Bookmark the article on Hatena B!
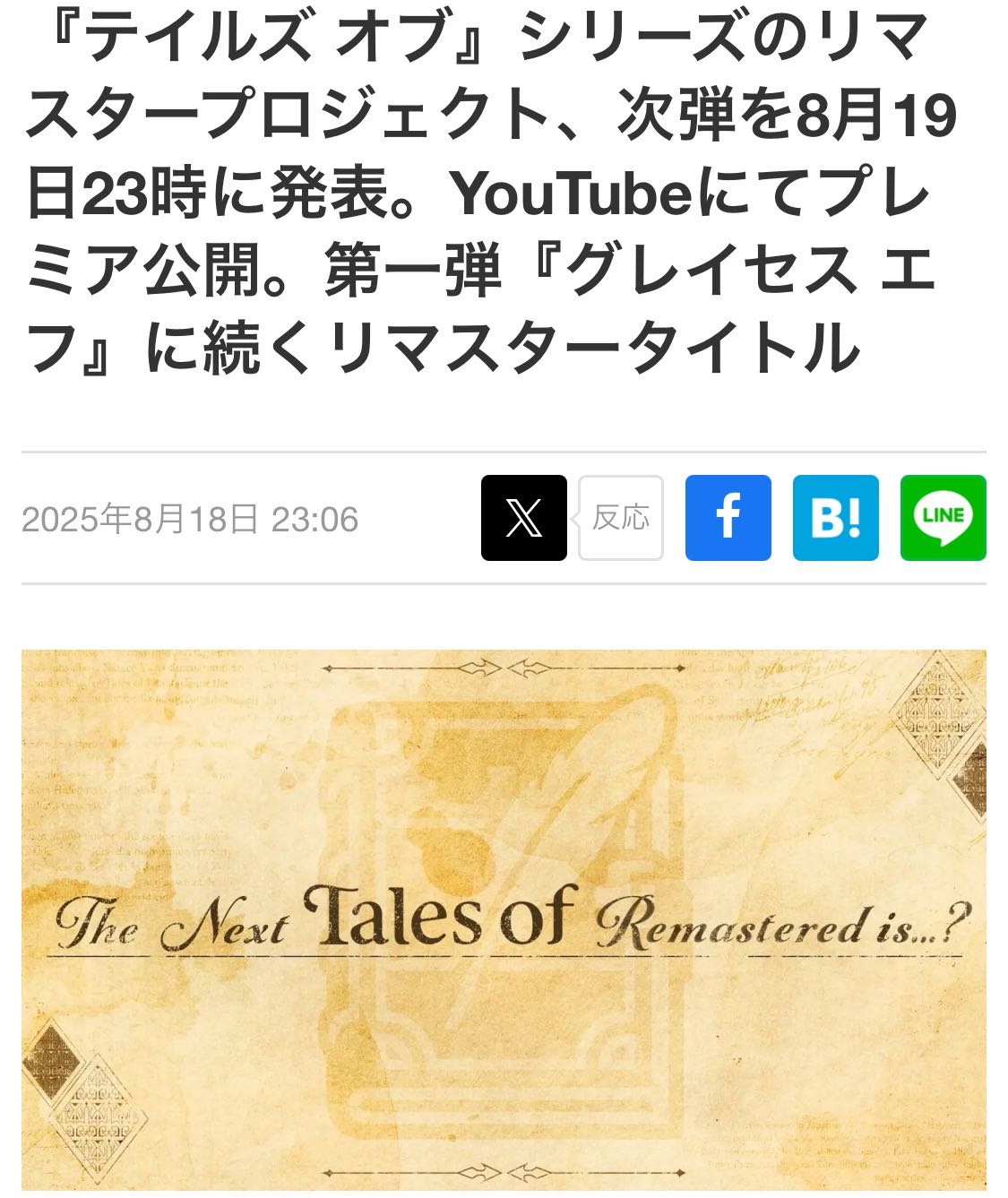 835,518
